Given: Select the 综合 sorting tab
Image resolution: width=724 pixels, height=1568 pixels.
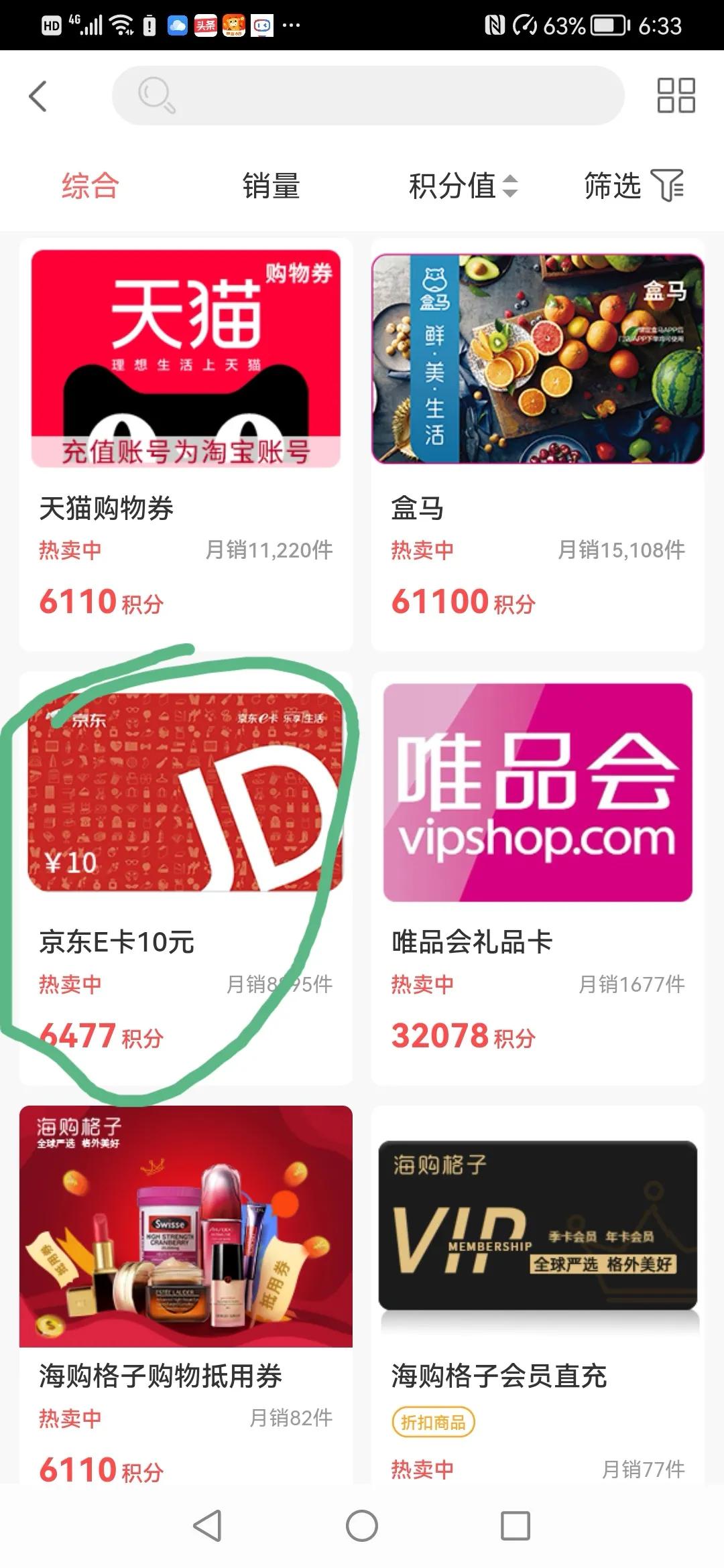Looking at the screenshot, I should tap(89, 186).
